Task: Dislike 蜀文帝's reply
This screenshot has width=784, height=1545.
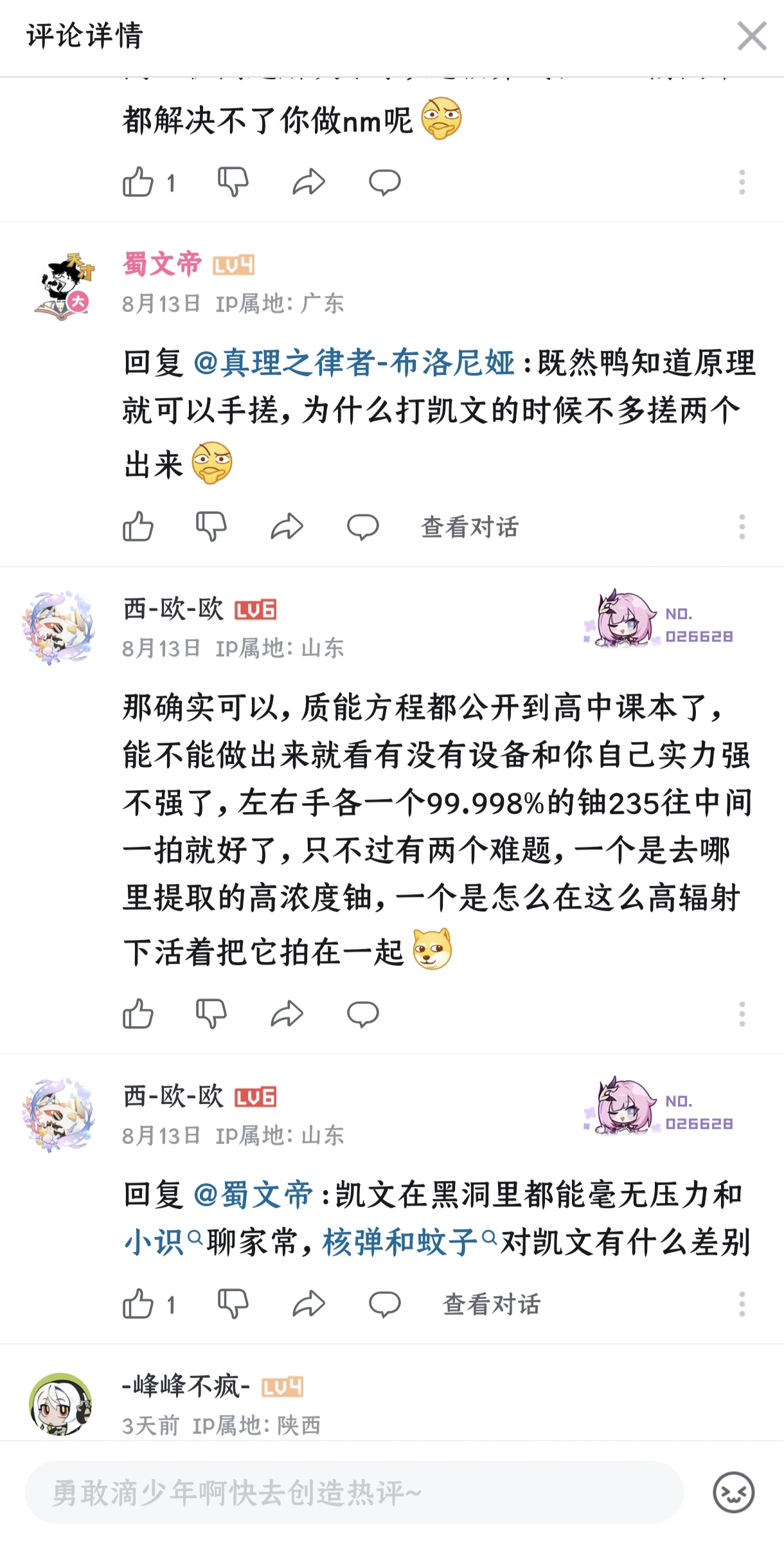Action: pos(211,527)
